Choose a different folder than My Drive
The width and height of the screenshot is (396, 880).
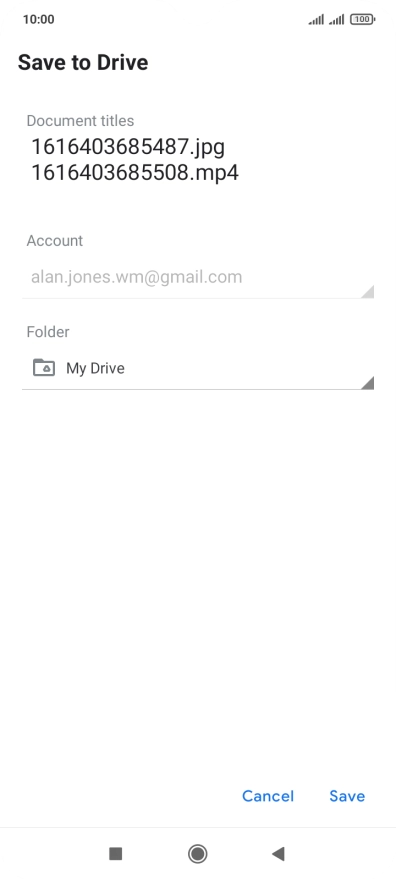click(198, 369)
